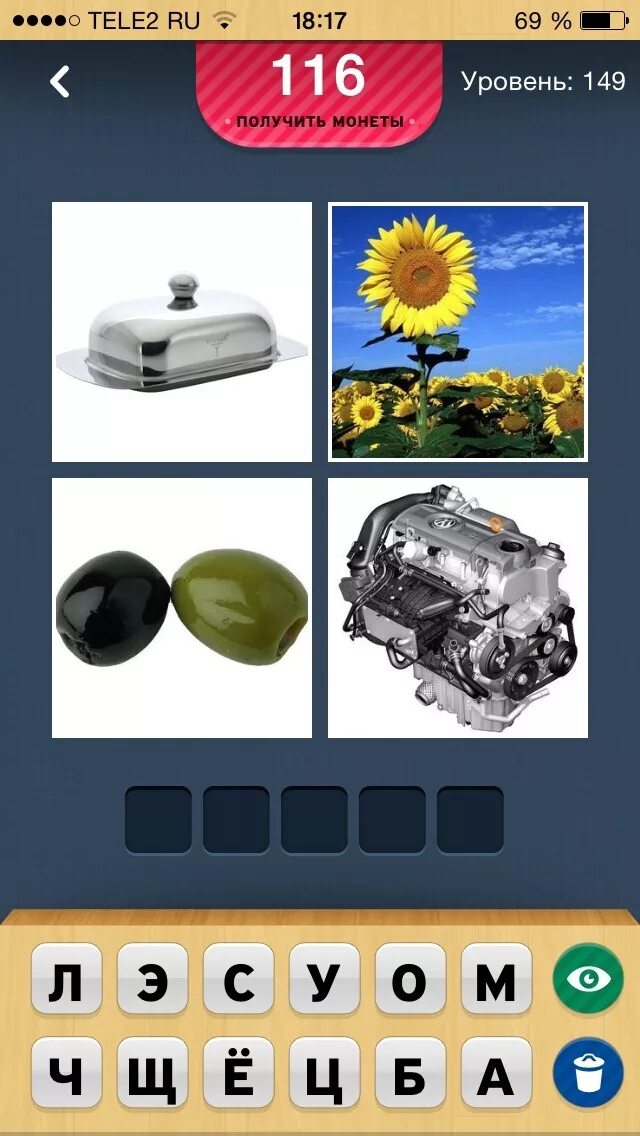Enlarge the car engine picture
The width and height of the screenshot is (640, 1136).
pos(458,608)
